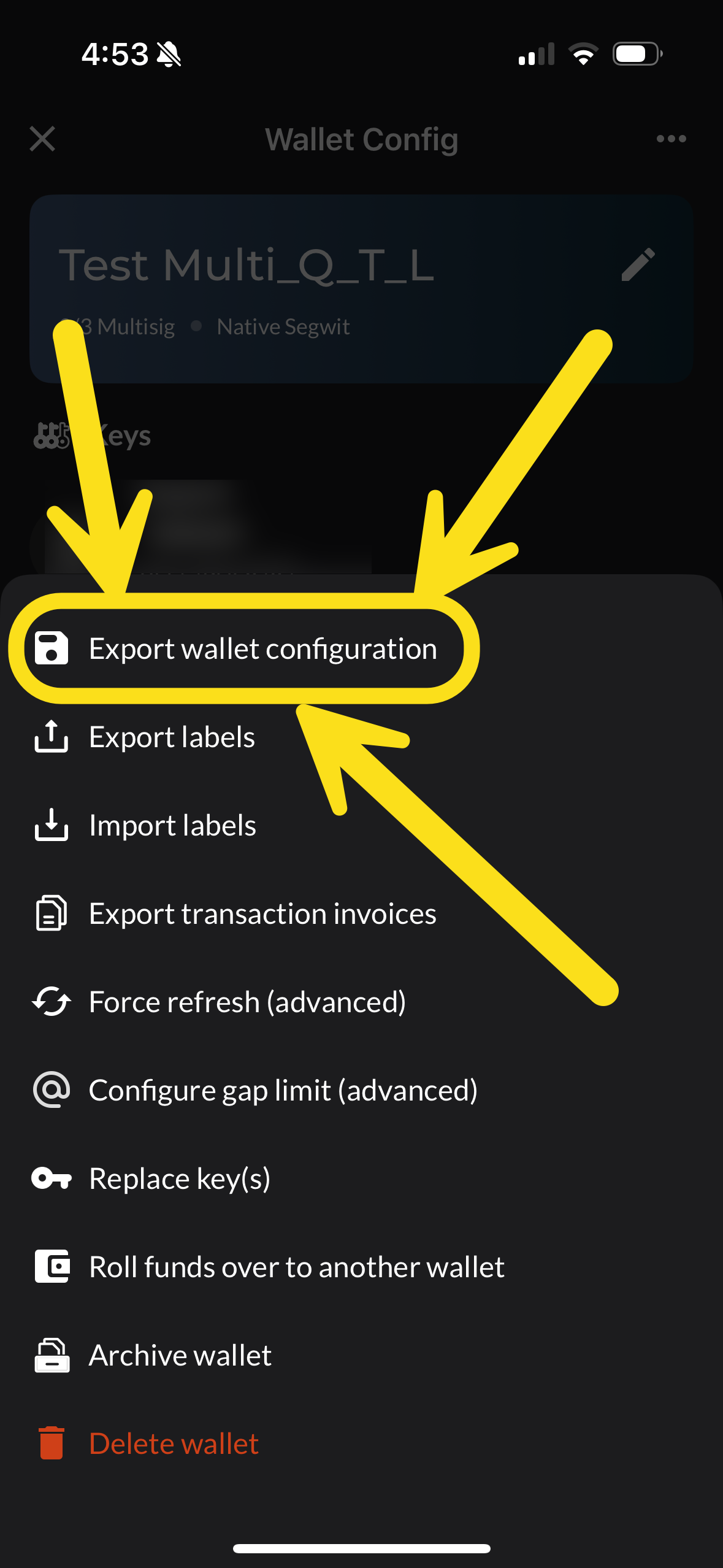The image size is (723, 1568).
Task: Choose Archive wallet
Action: (x=180, y=1355)
